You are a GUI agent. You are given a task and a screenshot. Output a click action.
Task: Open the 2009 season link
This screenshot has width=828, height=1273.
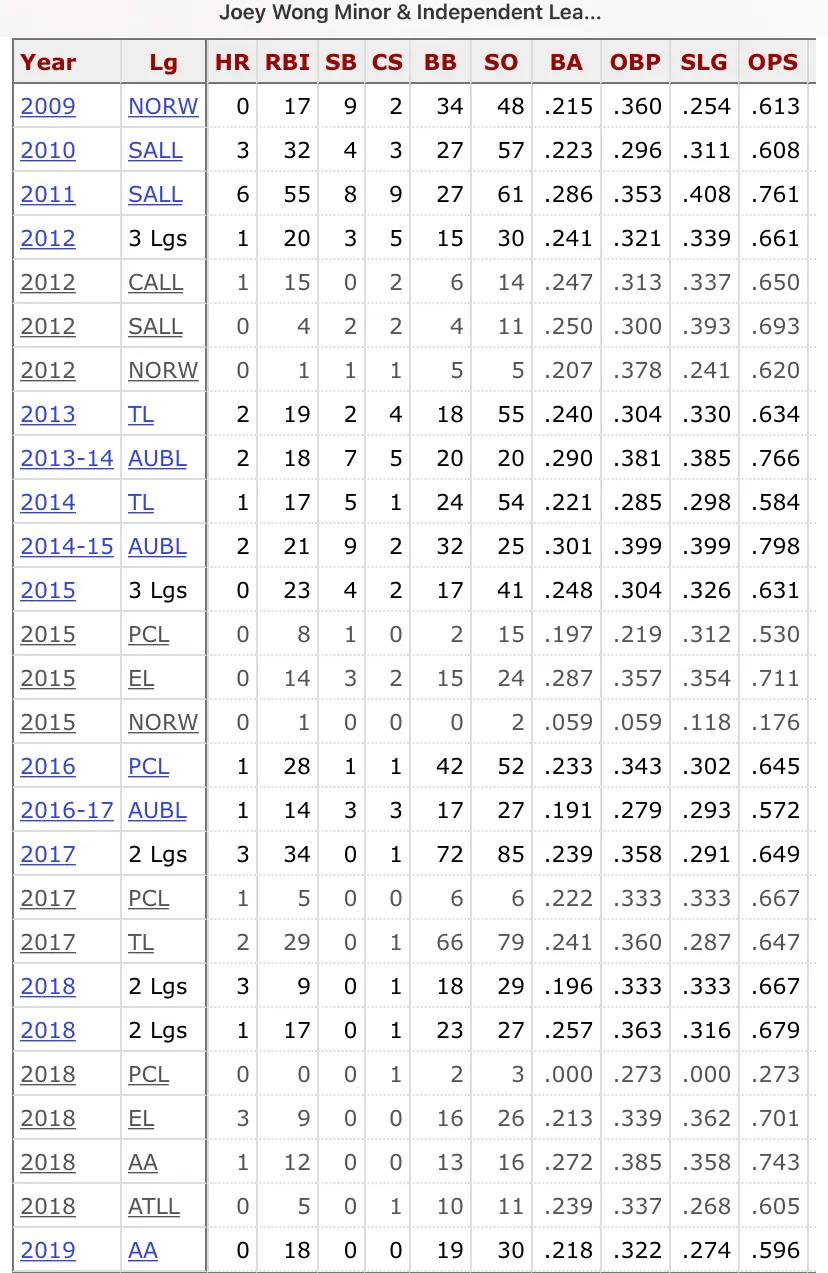(x=48, y=106)
